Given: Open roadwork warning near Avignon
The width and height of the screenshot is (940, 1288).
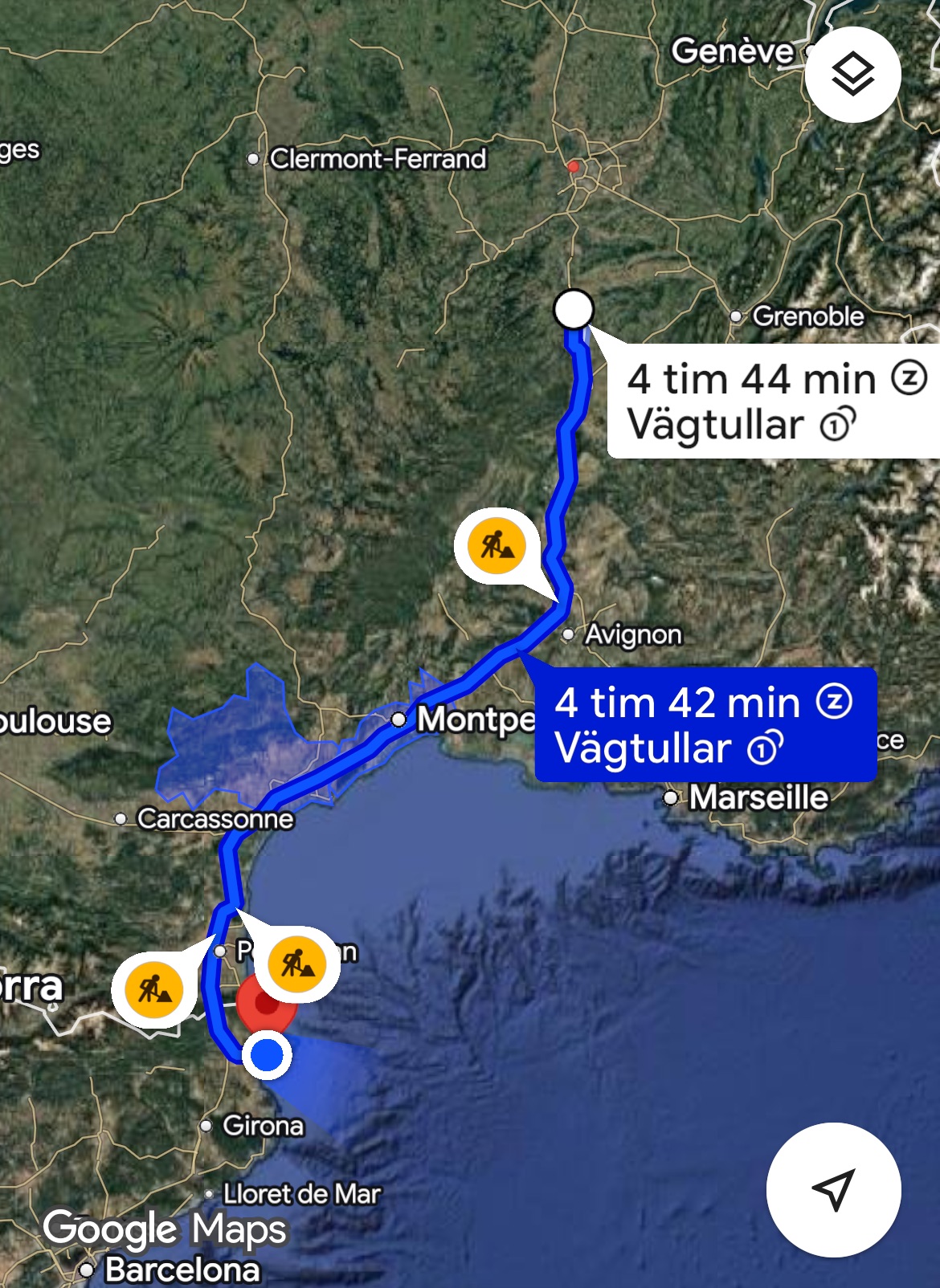Looking at the screenshot, I should pos(497,546).
